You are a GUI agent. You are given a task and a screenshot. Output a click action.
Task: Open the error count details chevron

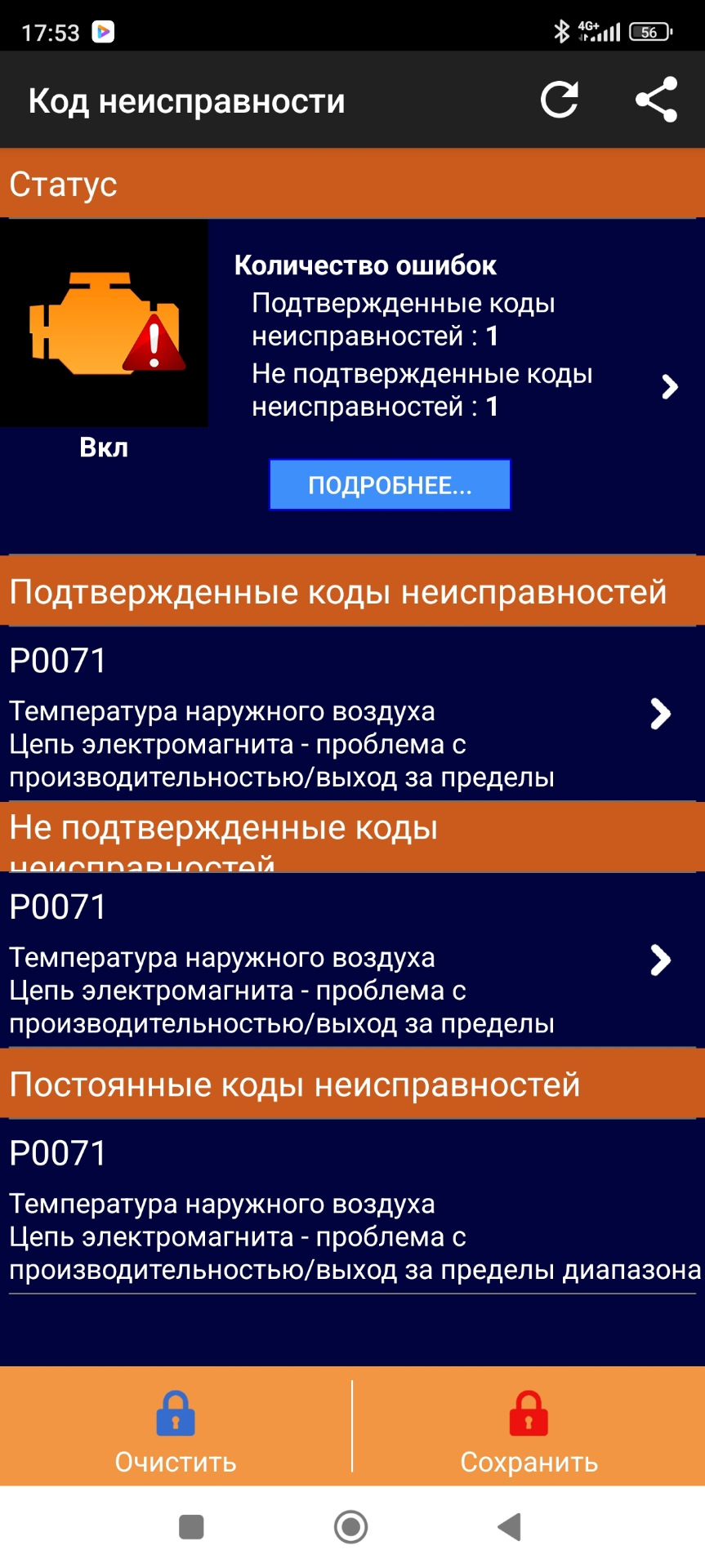[669, 386]
